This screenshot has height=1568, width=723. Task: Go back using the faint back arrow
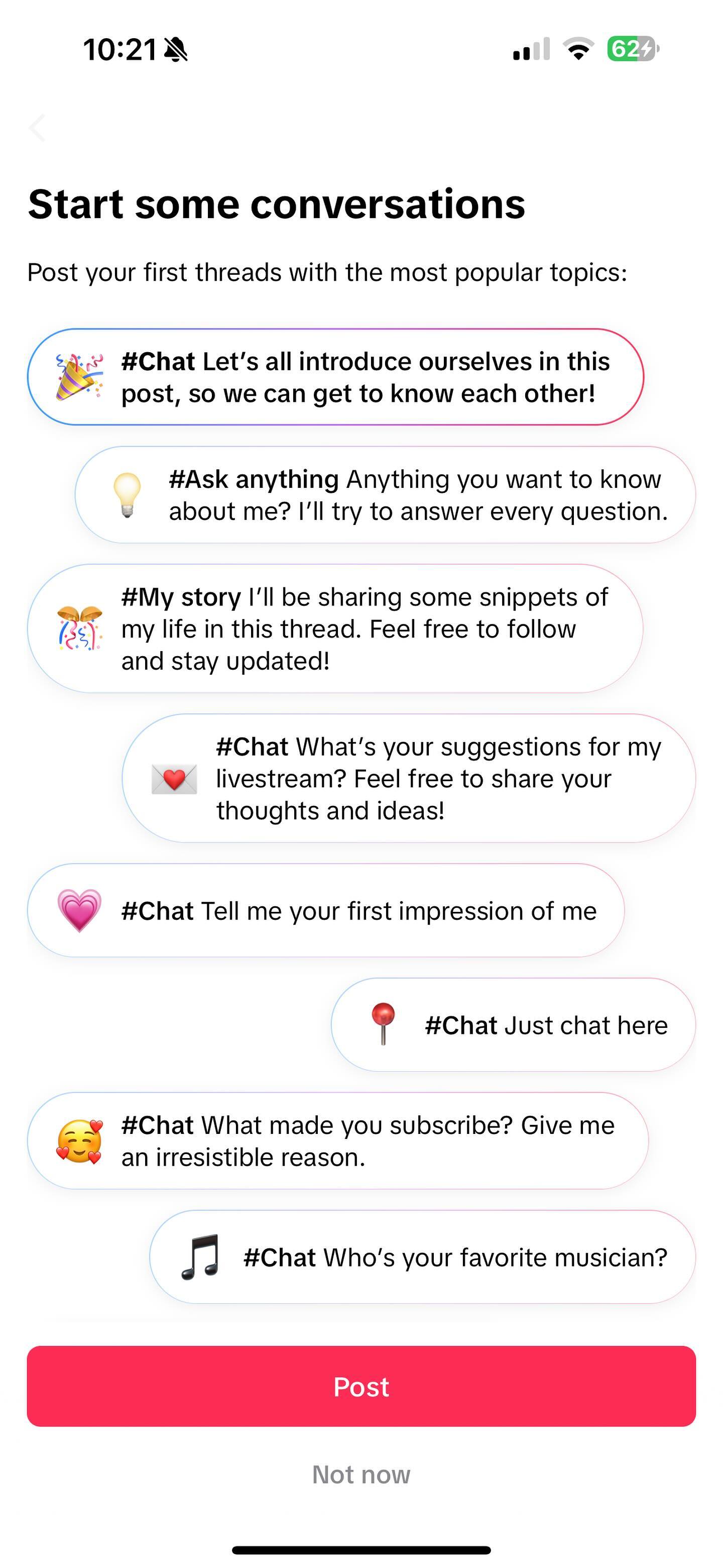tap(38, 128)
